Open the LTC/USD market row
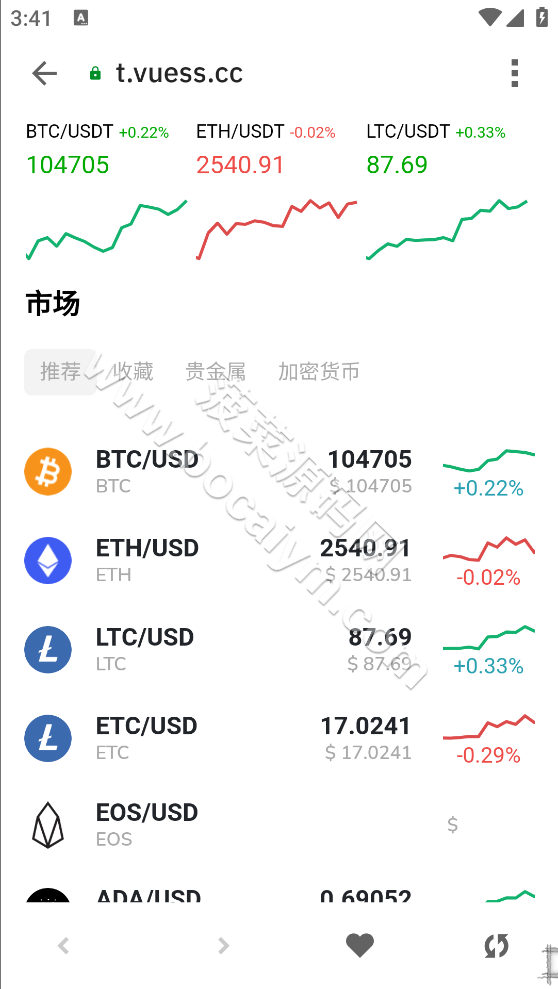 (x=279, y=650)
